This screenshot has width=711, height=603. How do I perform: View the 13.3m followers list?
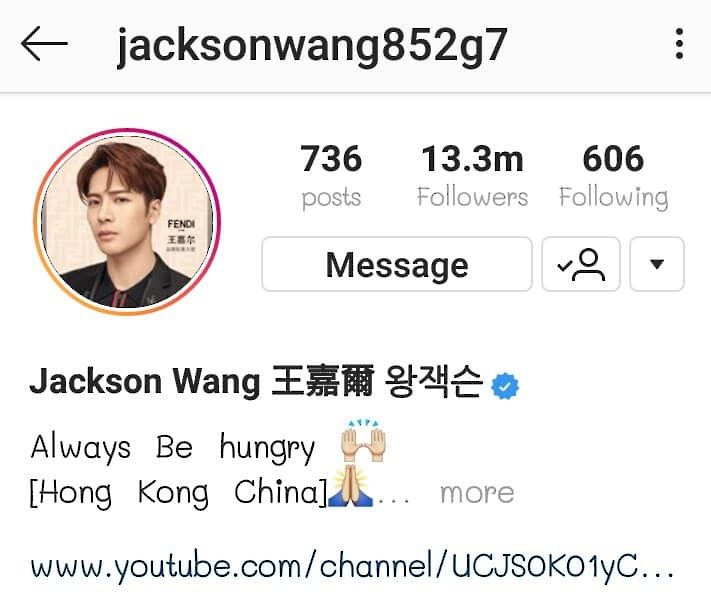[x=472, y=175]
